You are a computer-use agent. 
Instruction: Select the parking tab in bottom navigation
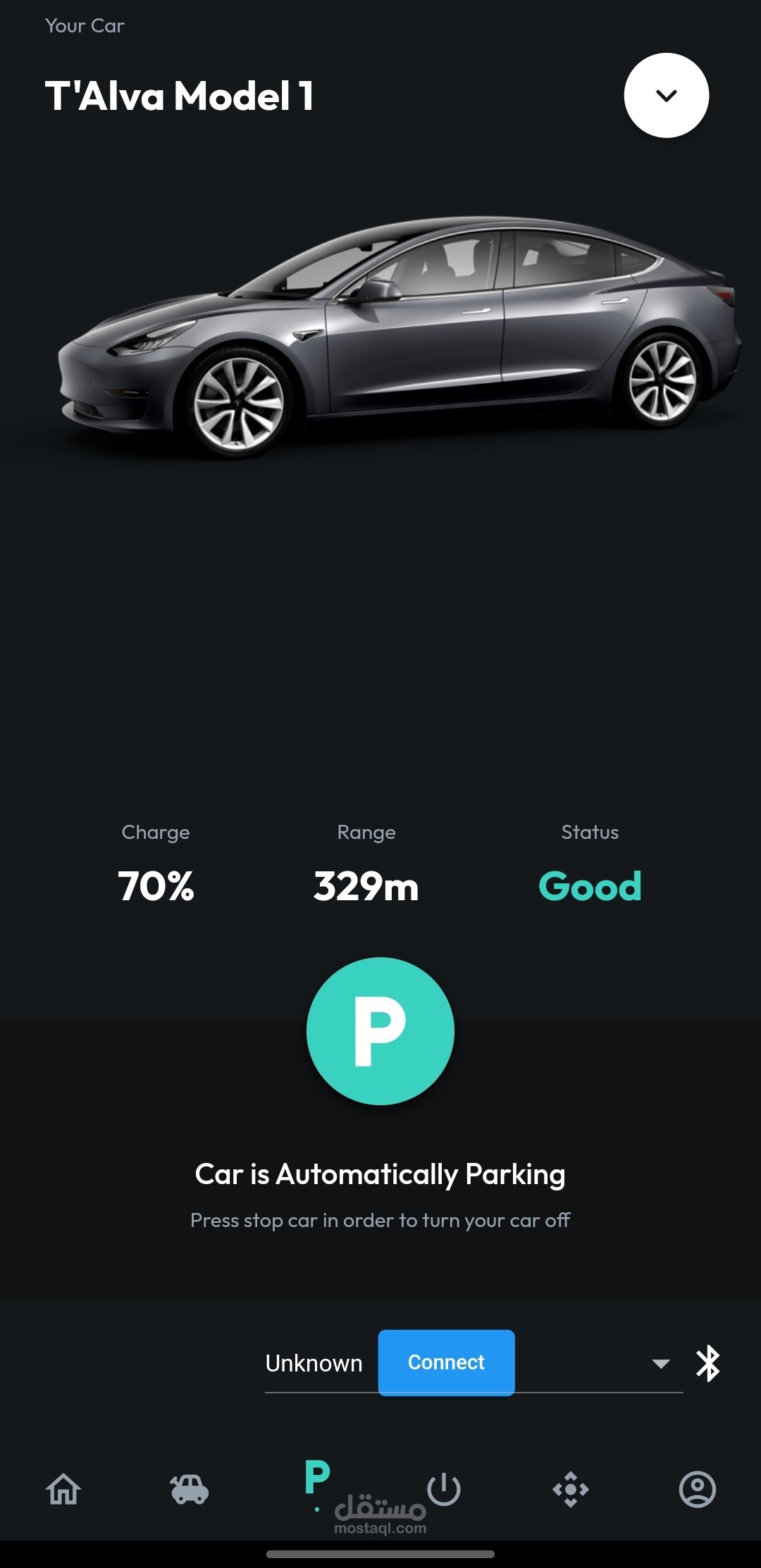[317, 1484]
